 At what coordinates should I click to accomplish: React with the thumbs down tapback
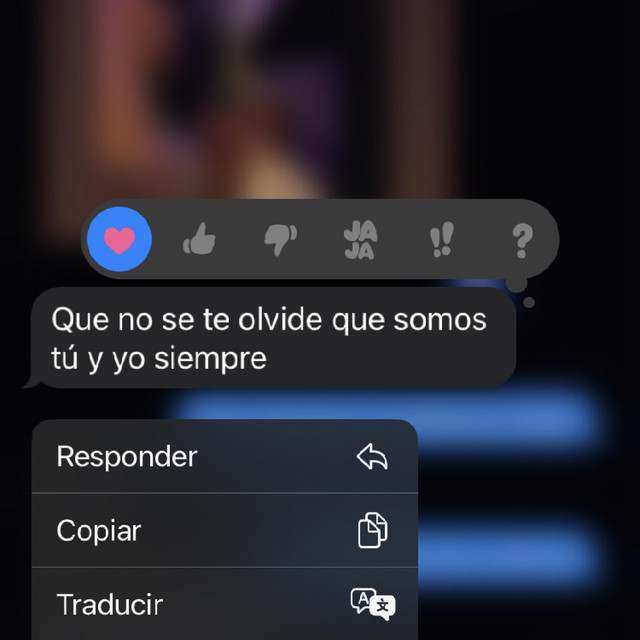pyautogui.click(x=280, y=240)
